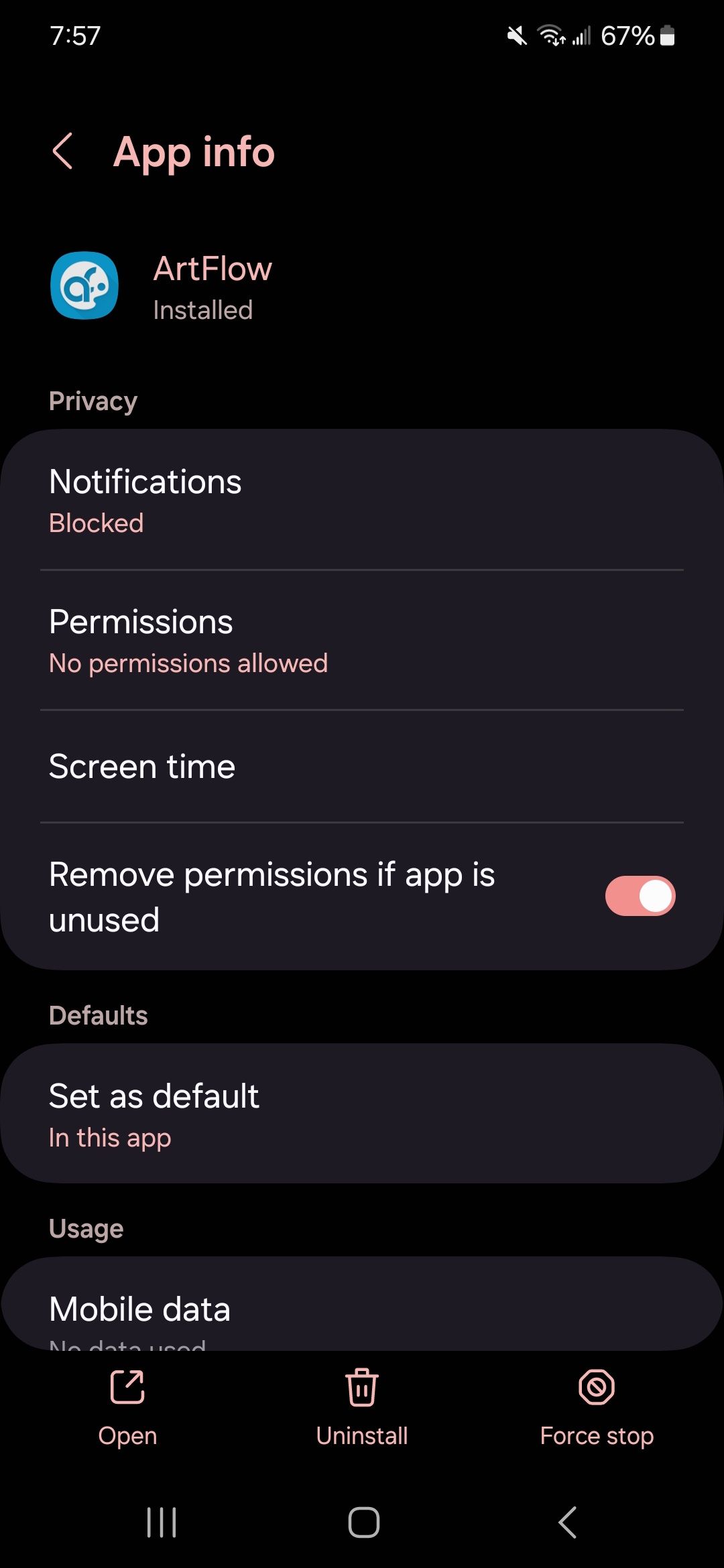Disable the unused-app permission removal switch

pyautogui.click(x=640, y=895)
